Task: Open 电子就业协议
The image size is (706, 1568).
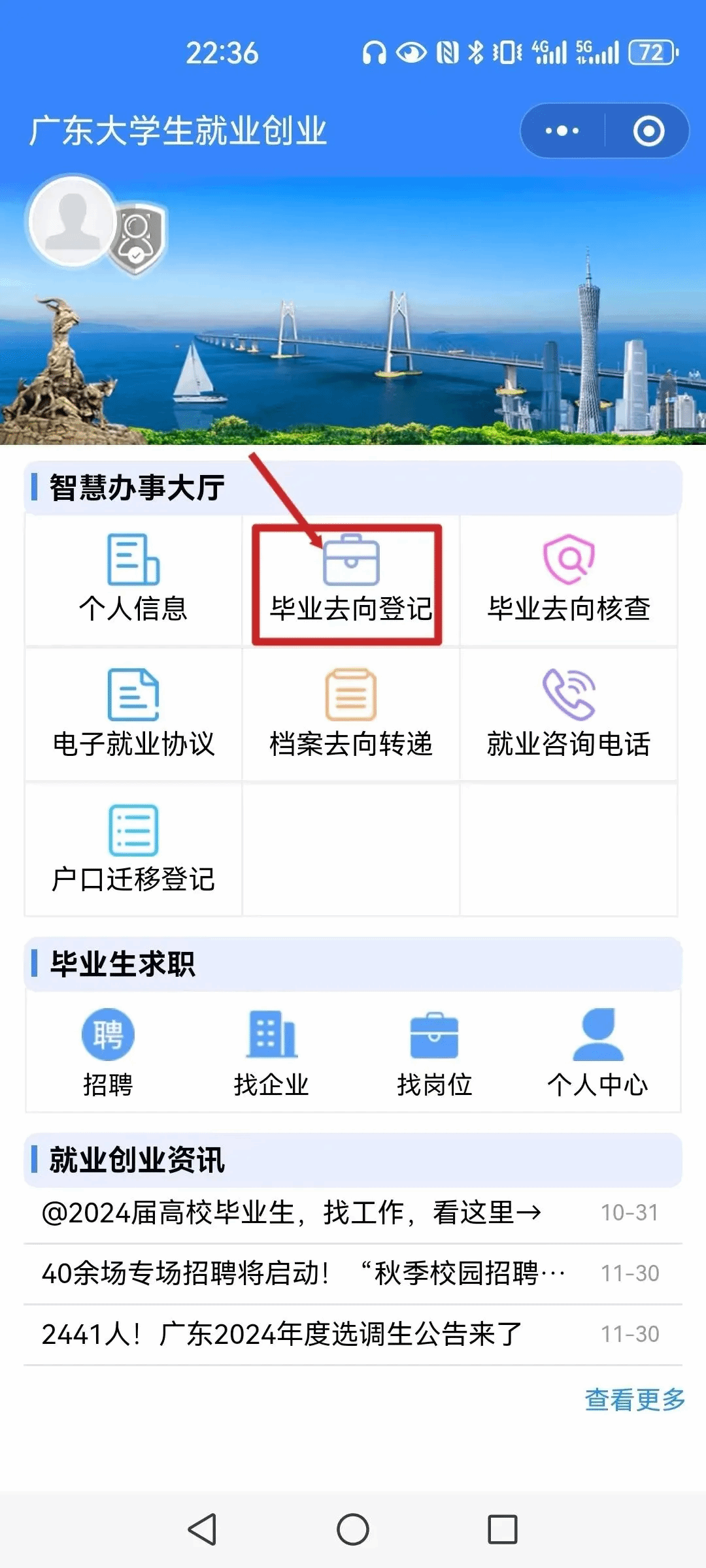Action: [x=133, y=714]
